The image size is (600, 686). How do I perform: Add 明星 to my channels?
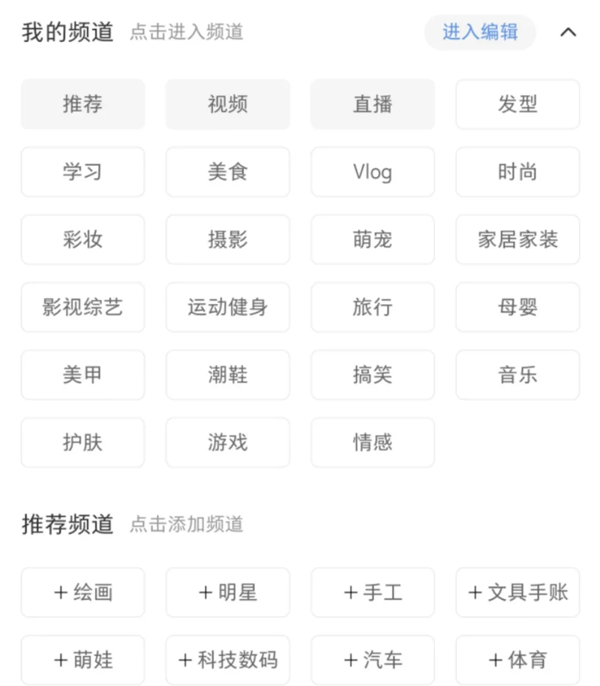pos(228,593)
